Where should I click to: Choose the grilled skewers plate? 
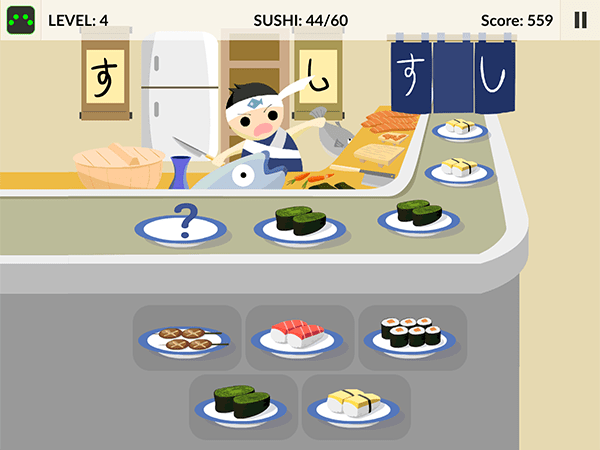coord(187,339)
